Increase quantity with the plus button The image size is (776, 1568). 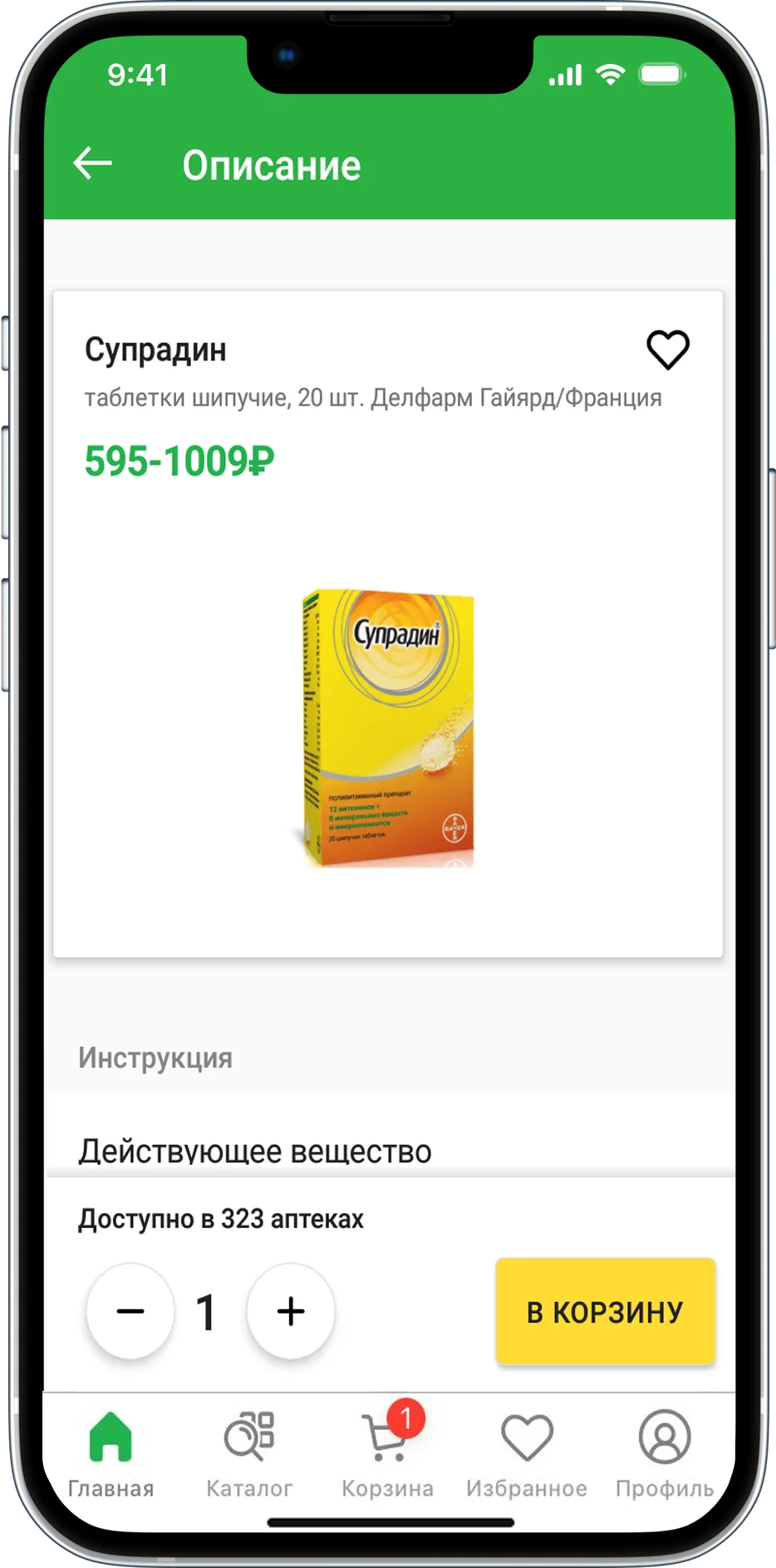(x=290, y=1311)
